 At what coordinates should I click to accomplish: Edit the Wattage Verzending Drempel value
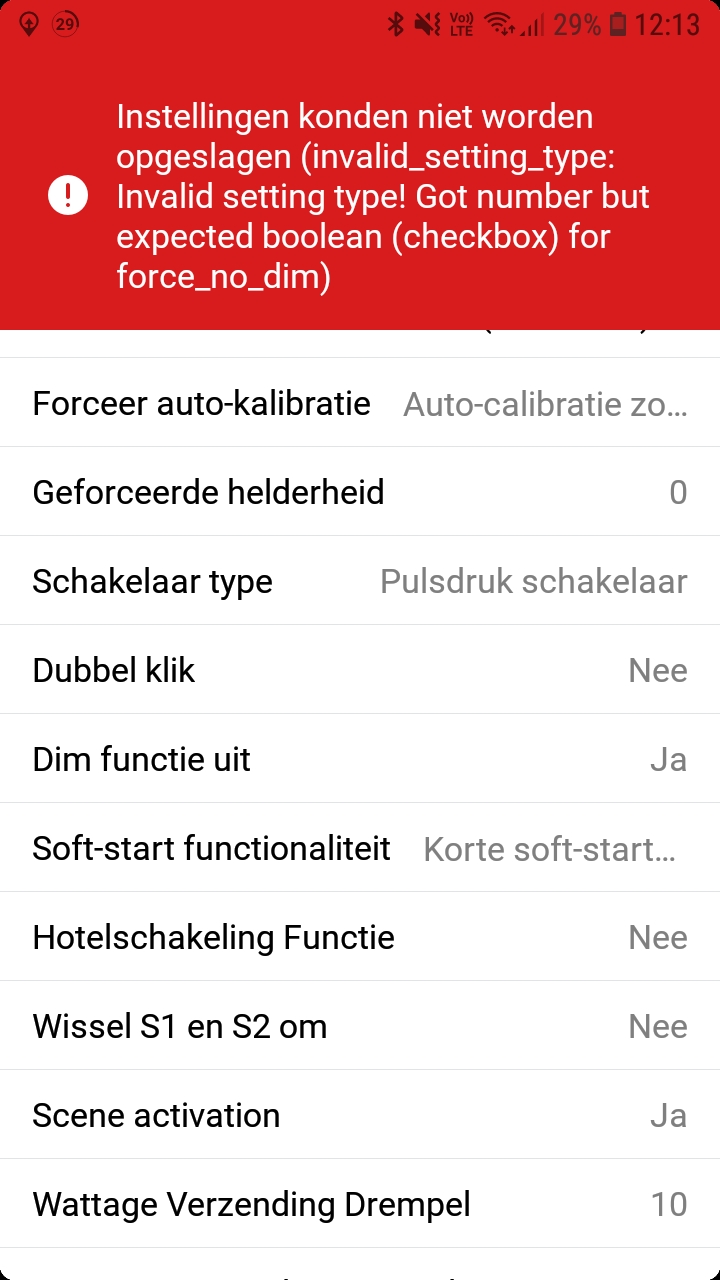point(360,1204)
